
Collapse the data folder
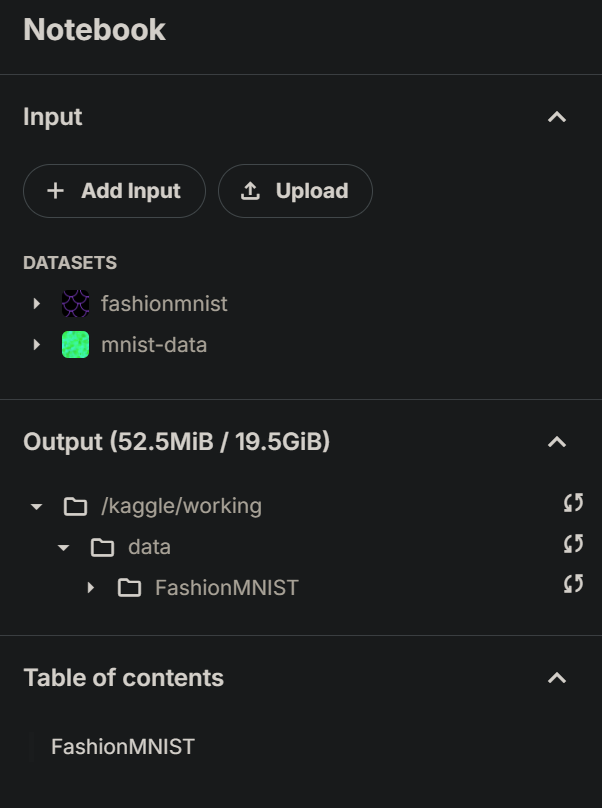tap(64, 547)
